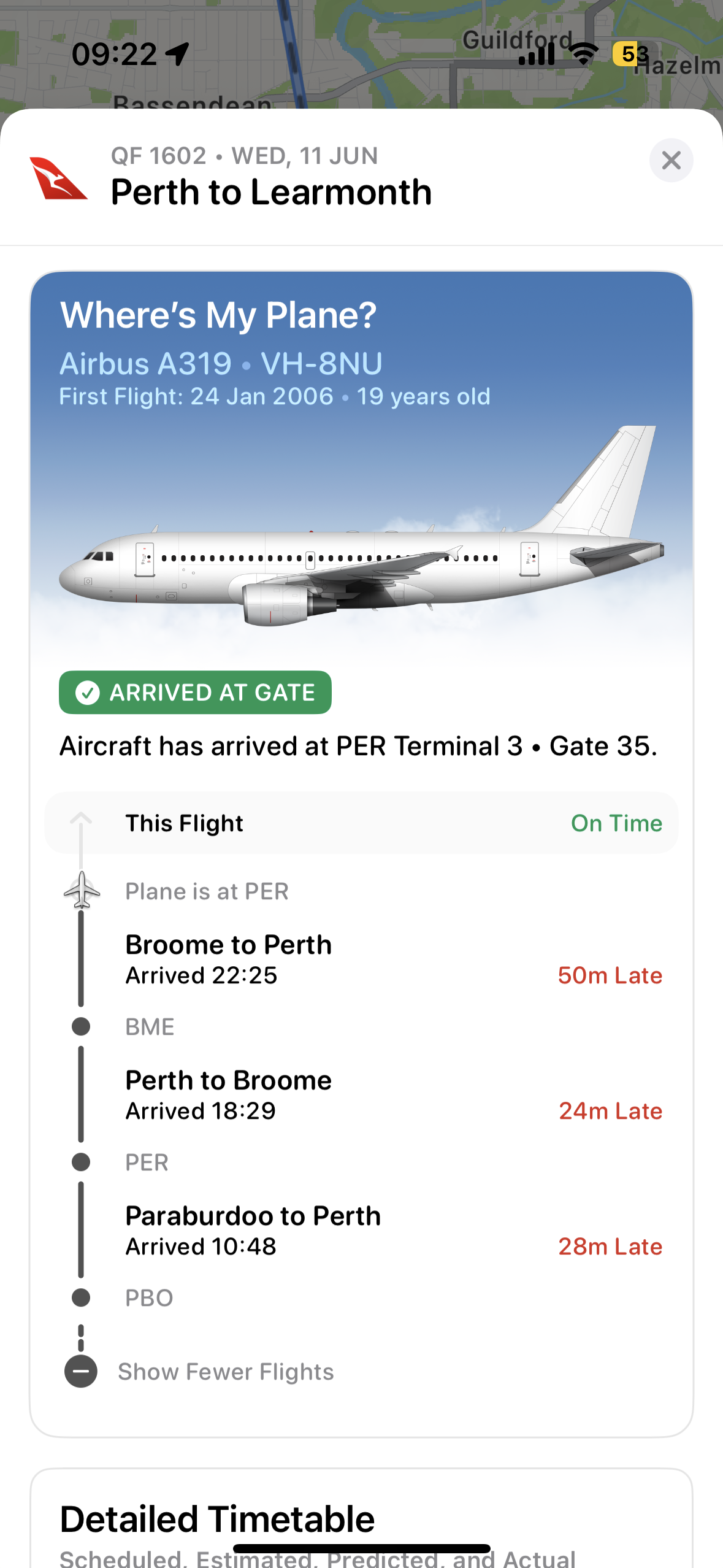This screenshot has width=723, height=1568.
Task: Close the flight details sheet
Action: pos(671,161)
